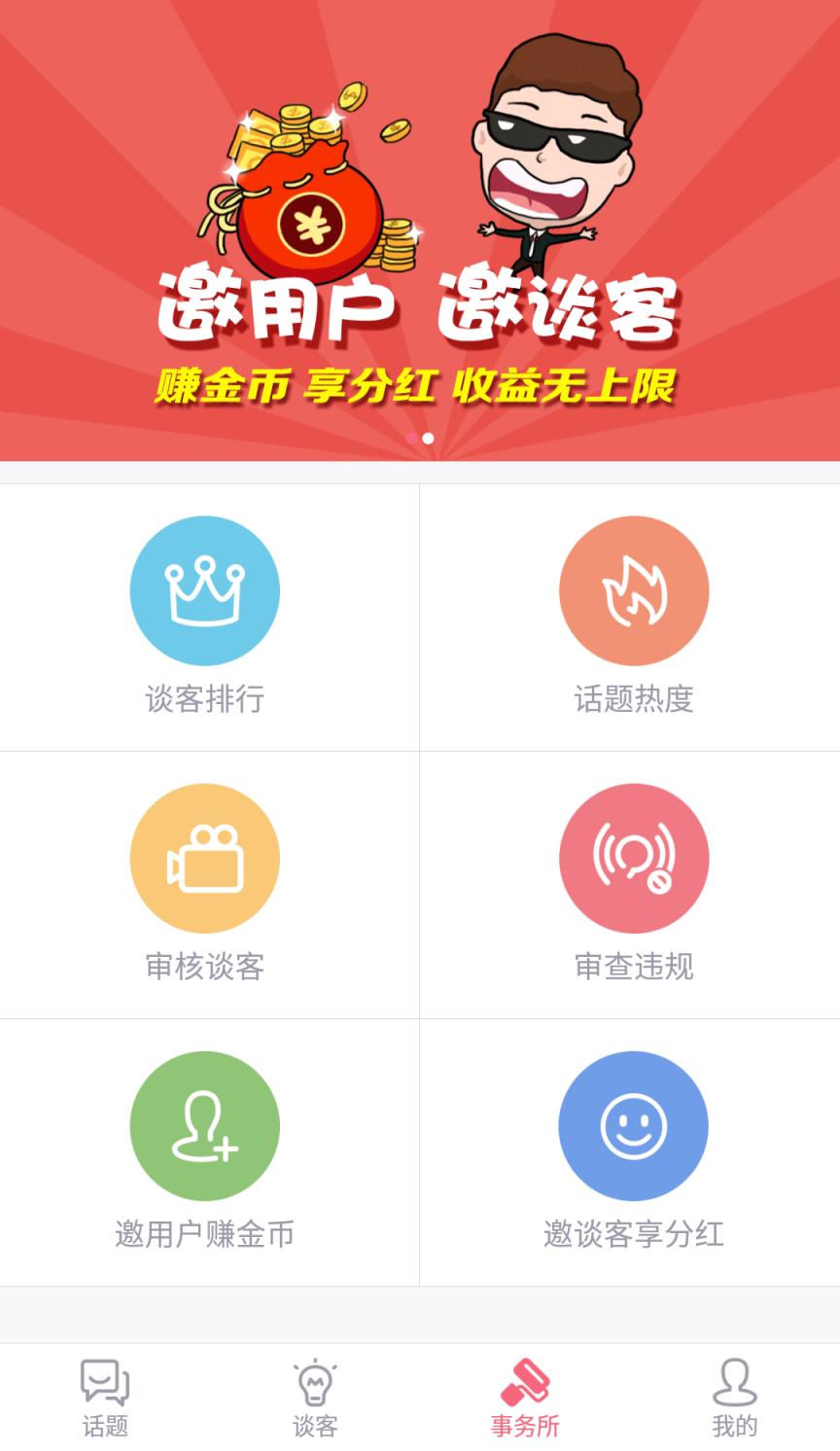Open 审查违规 radar icon
Viewport: 840px width, 1451px height.
coord(634,859)
